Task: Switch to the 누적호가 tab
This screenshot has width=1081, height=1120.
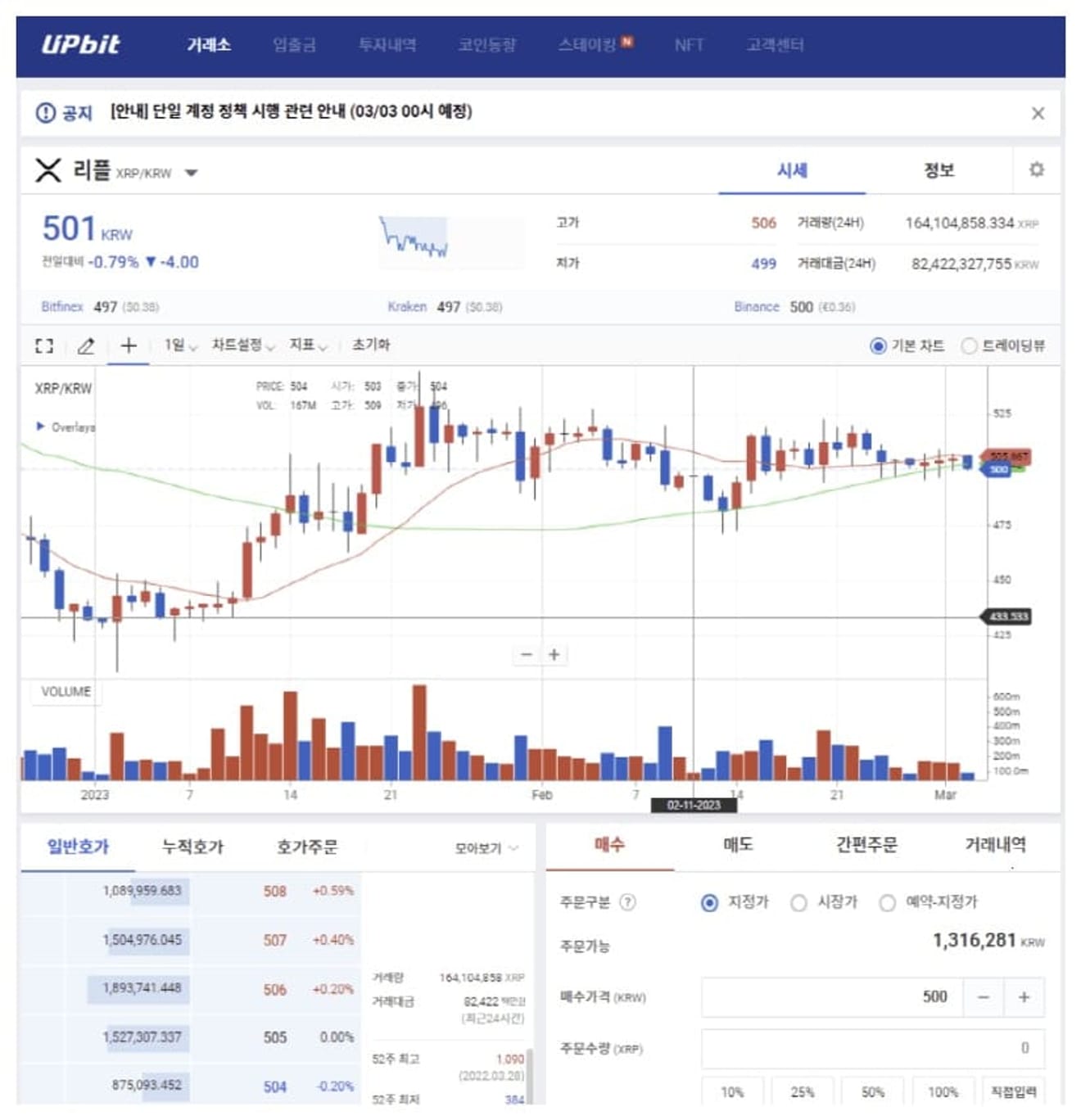Action: point(192,847)
